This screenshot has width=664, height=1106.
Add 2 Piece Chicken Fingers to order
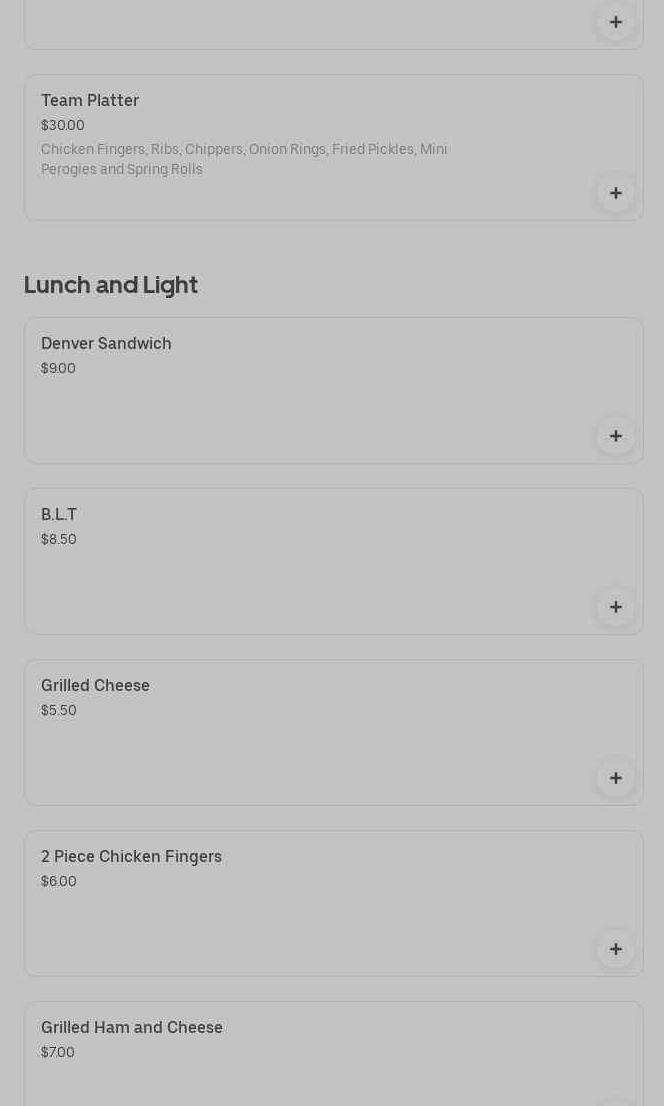(615, 949)
